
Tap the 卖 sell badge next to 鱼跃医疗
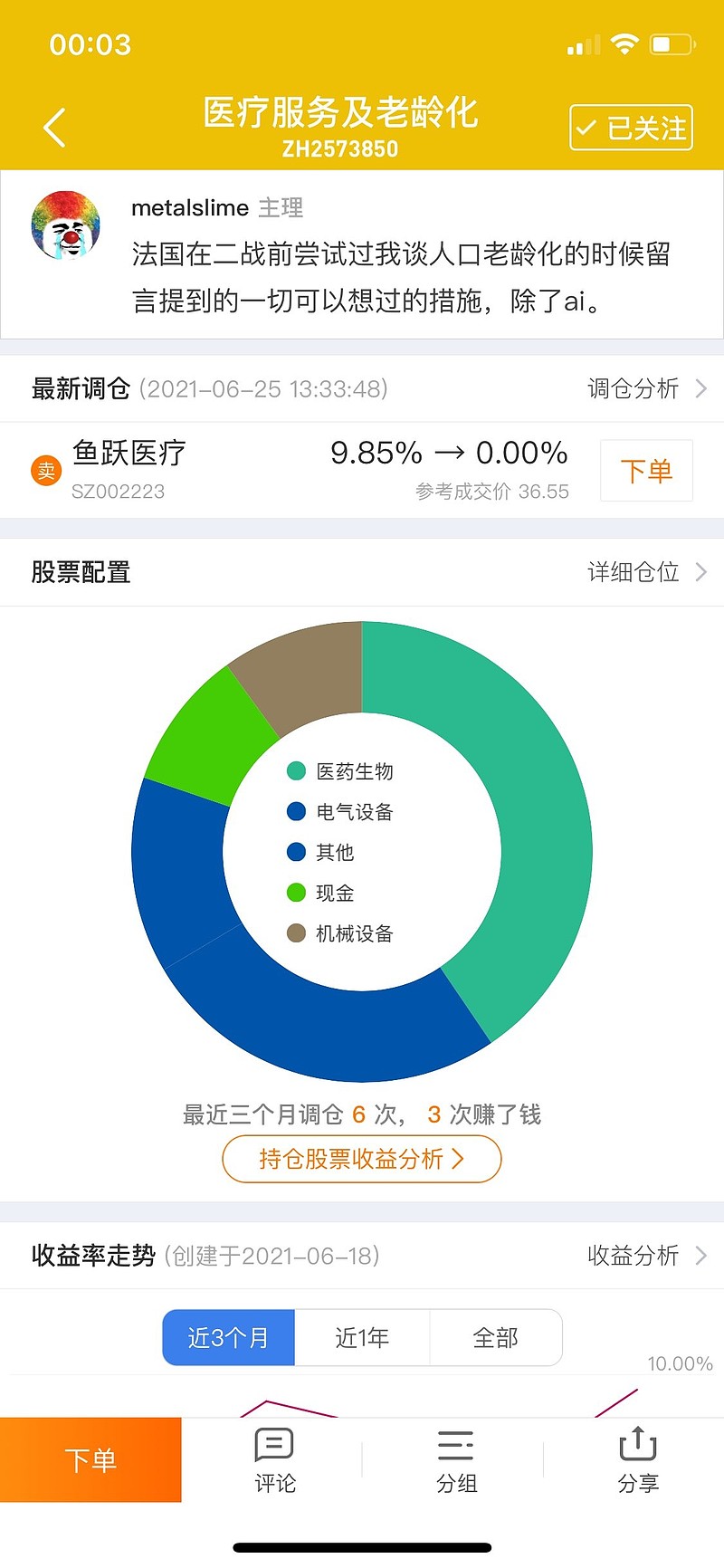coord(45,470)
